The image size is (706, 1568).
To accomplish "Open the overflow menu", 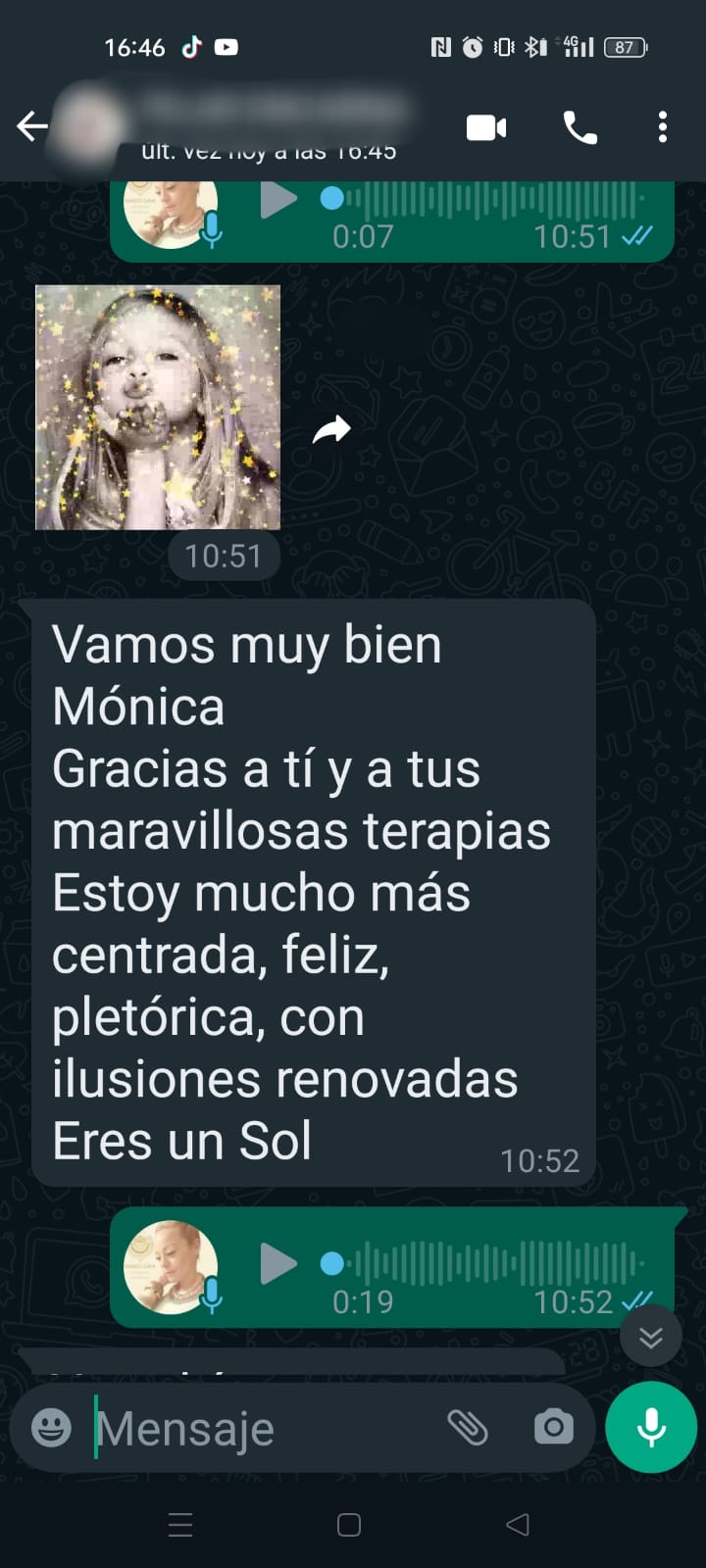I will [663, 127].
